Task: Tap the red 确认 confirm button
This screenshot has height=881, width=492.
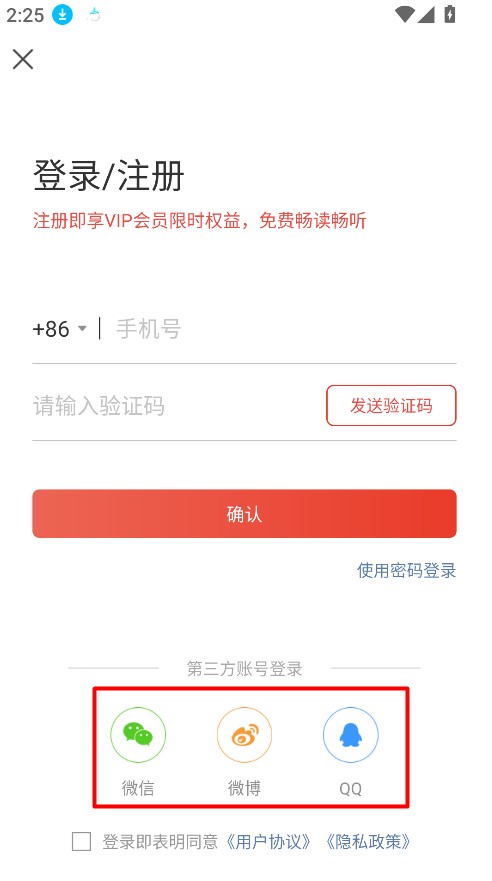Action: [244, 514]
